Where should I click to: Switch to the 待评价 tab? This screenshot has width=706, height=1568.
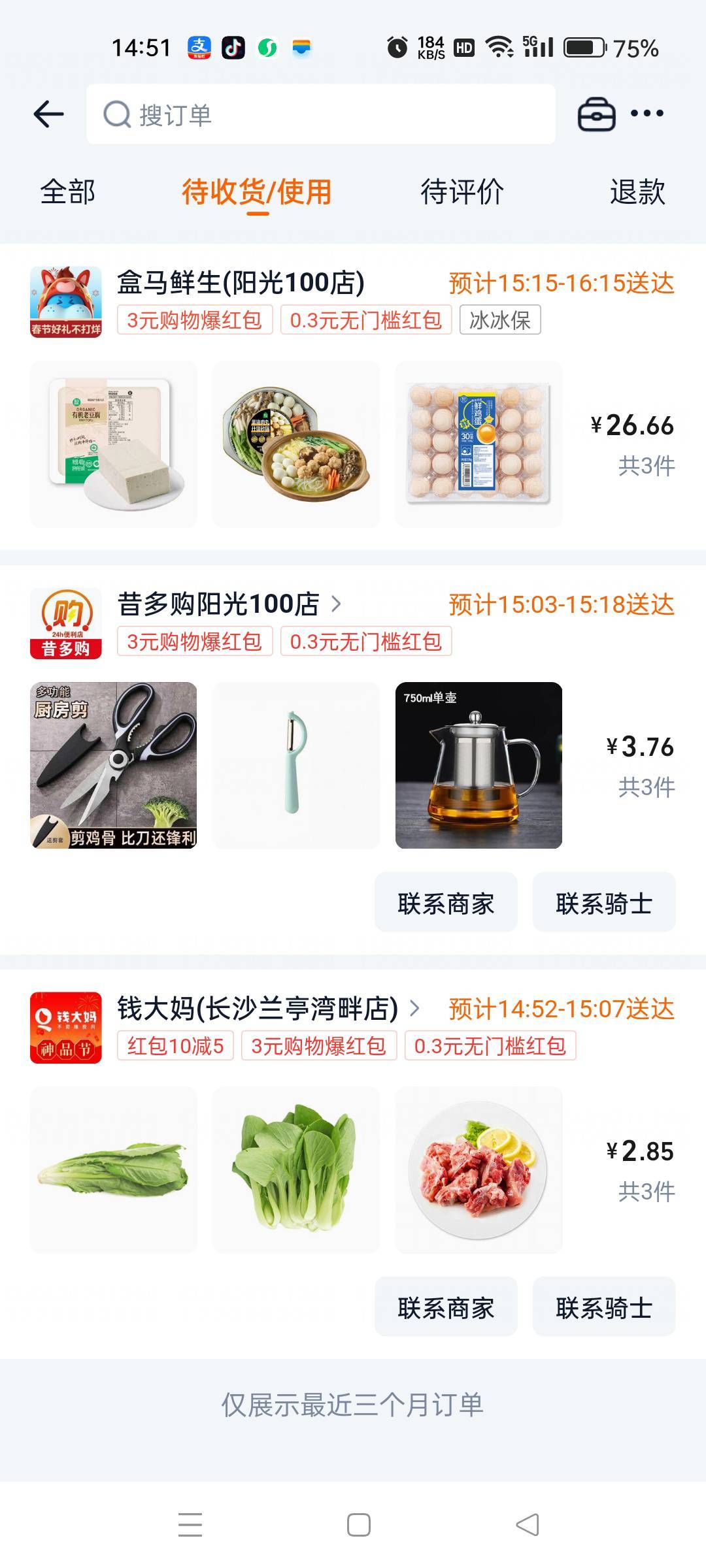coord(462,192)
